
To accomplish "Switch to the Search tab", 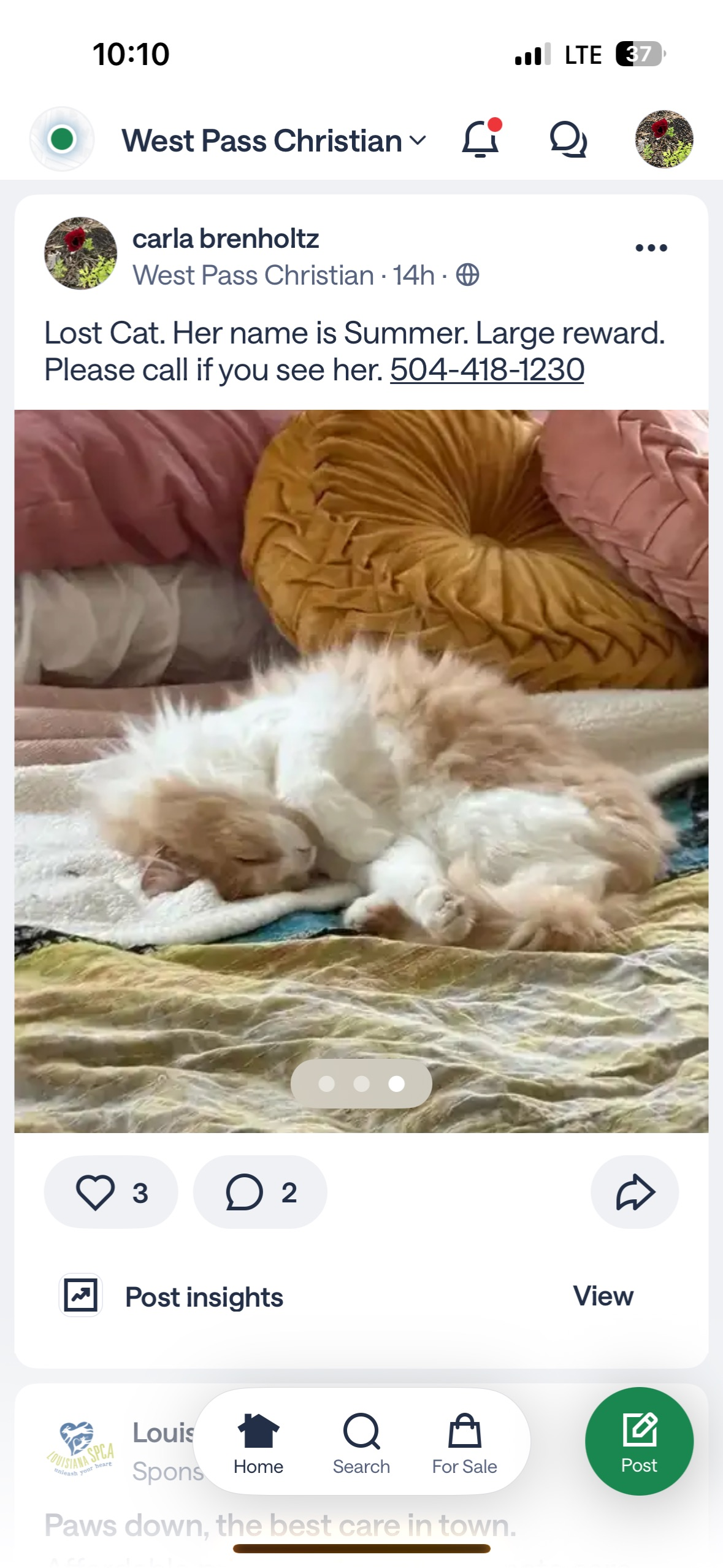I will [x=361, y=1443].
